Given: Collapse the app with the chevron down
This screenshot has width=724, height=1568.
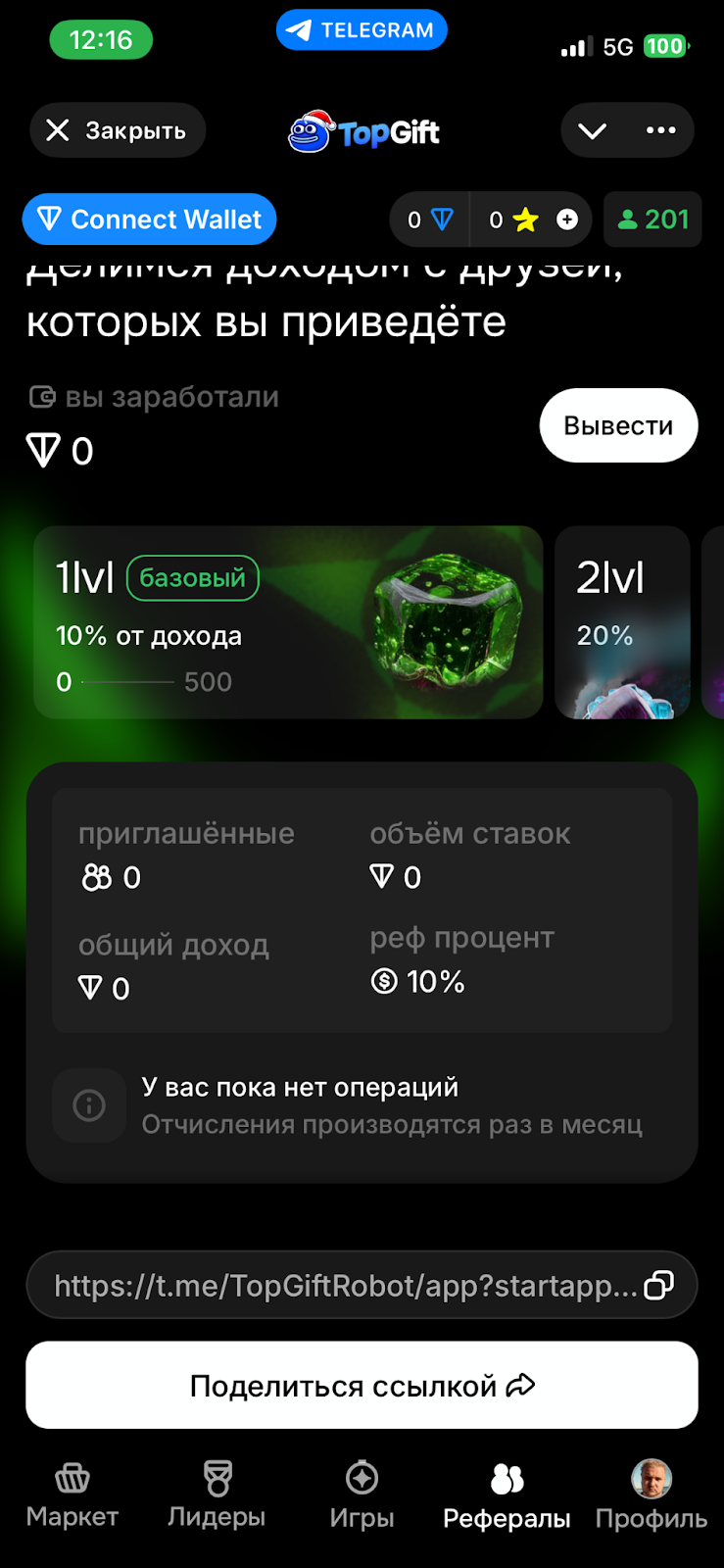Looking at the screenshot, I should coord(593,130).
